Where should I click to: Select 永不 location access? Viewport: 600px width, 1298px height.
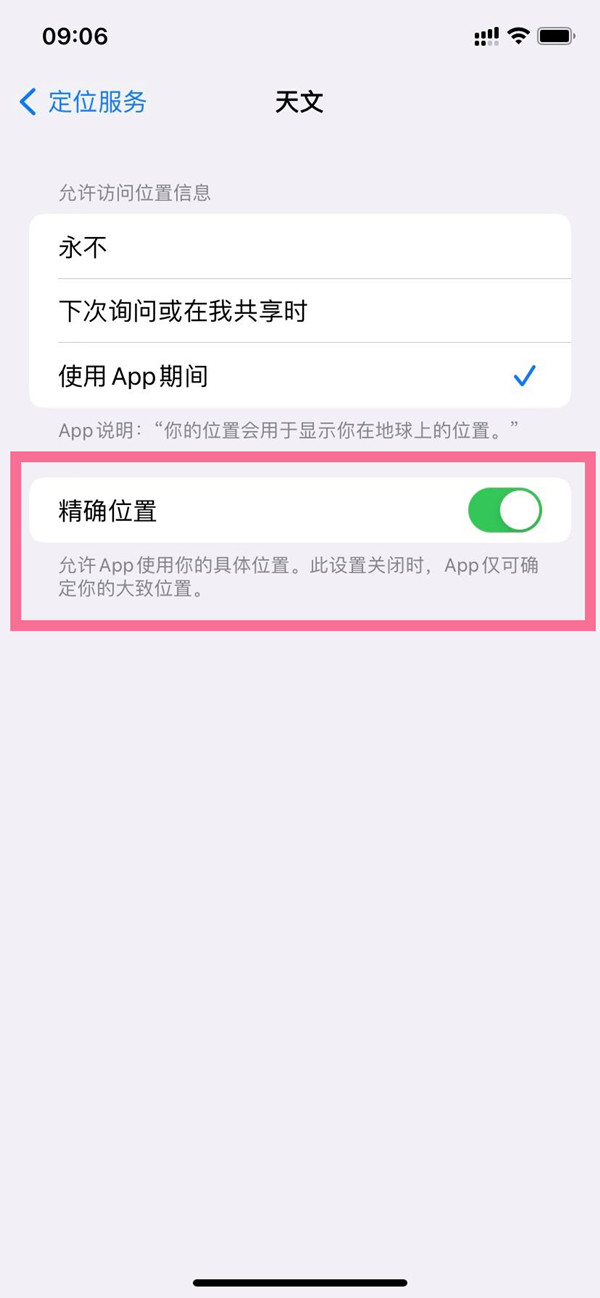tap(300, 247)
